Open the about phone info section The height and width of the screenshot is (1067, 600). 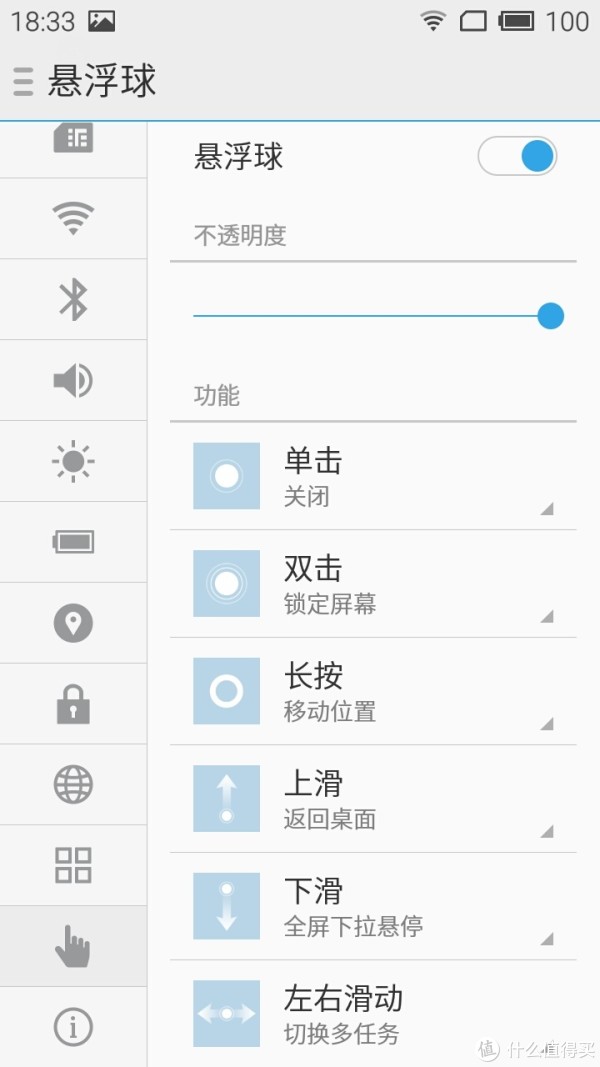pos(73,1027)
